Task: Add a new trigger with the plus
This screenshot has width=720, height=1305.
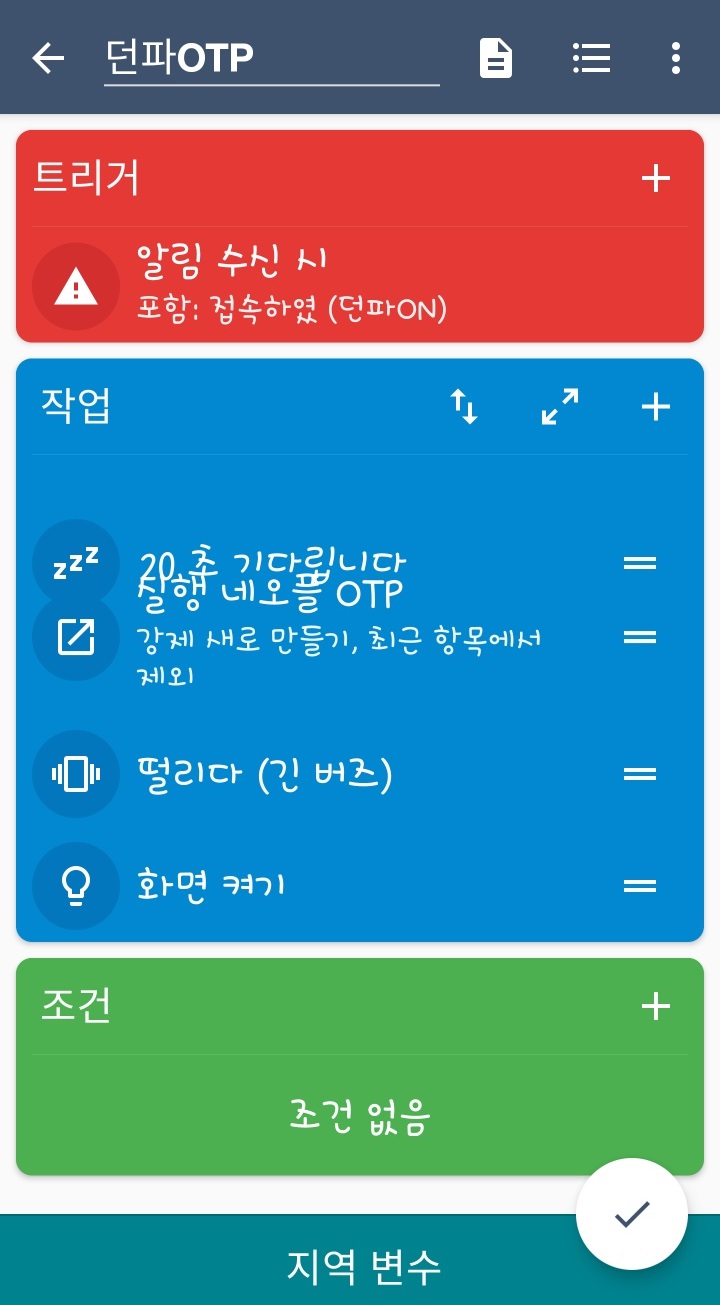Action: [x=655, y=179]
